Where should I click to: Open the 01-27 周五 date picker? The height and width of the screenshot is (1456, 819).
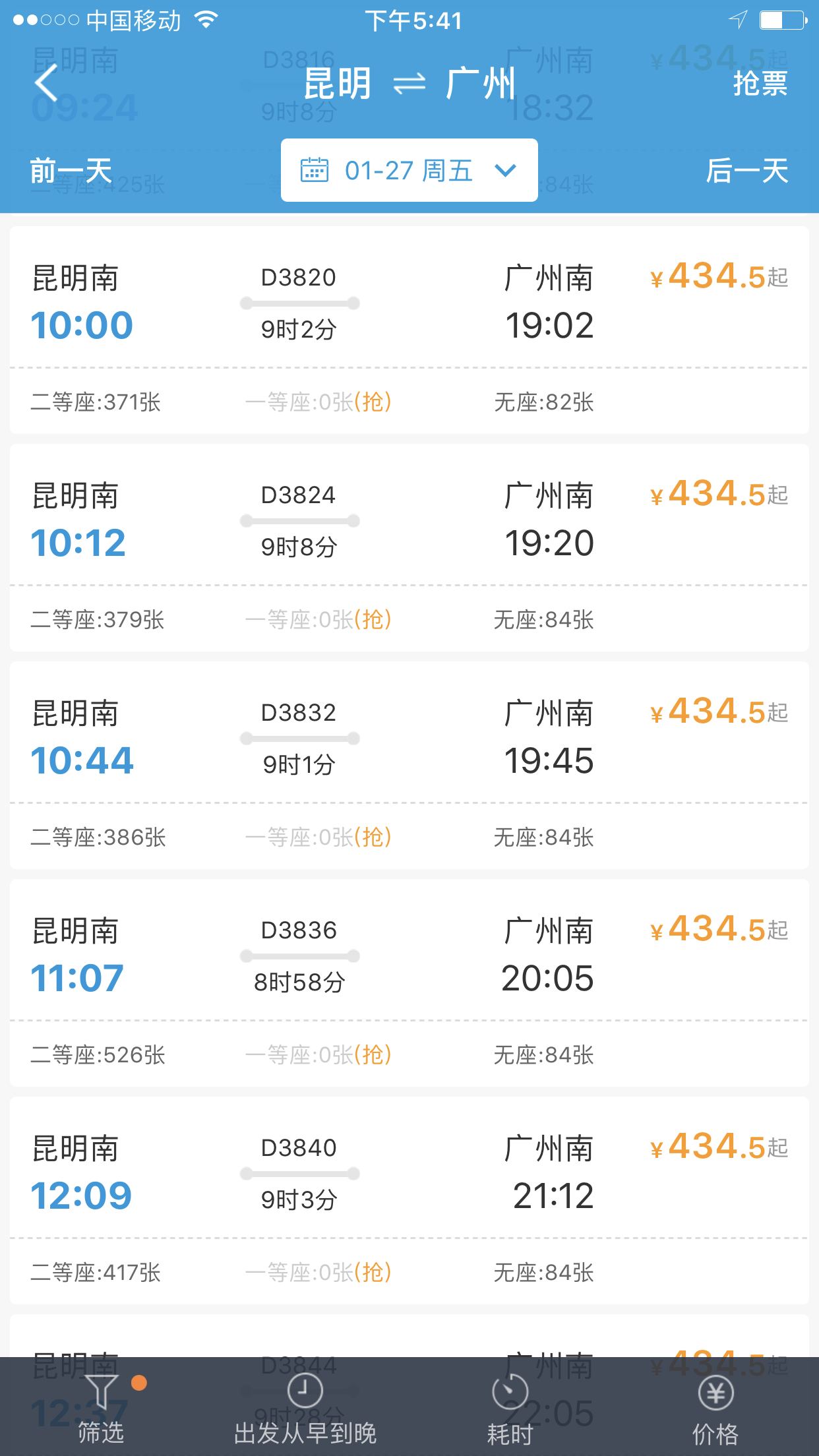409,170
